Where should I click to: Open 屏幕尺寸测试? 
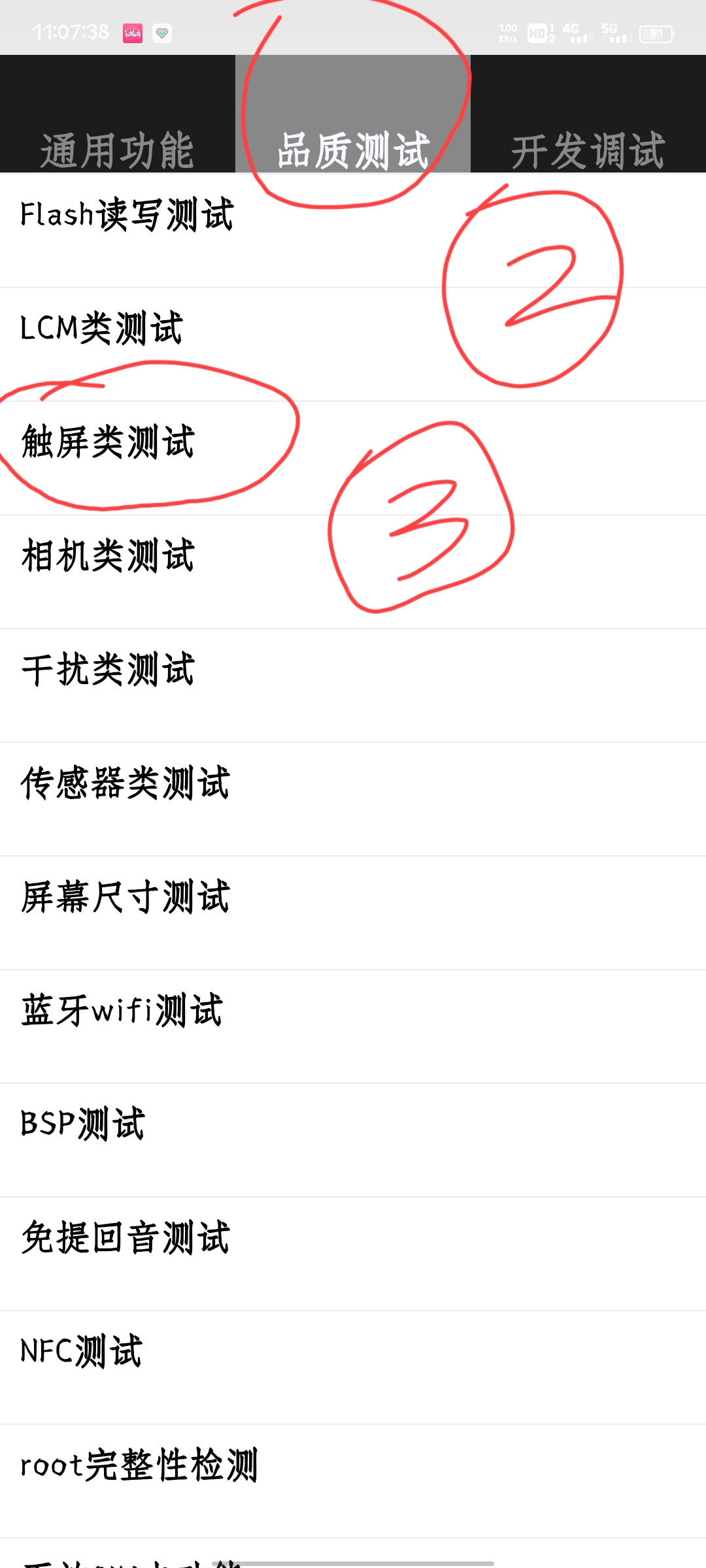pyautogui.click(x=126, y=897)
